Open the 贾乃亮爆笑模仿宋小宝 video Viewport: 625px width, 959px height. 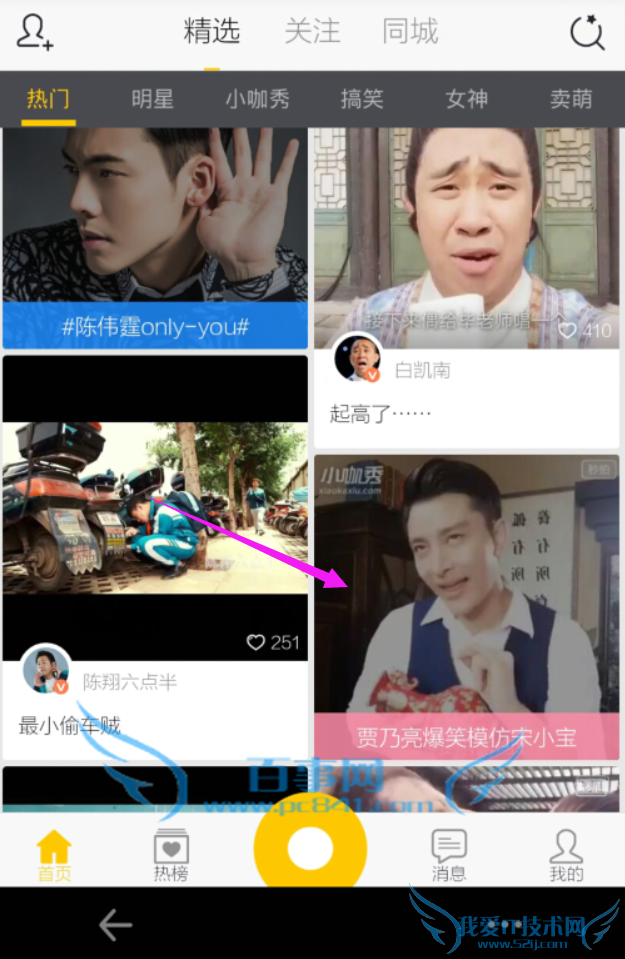(466, 600)
